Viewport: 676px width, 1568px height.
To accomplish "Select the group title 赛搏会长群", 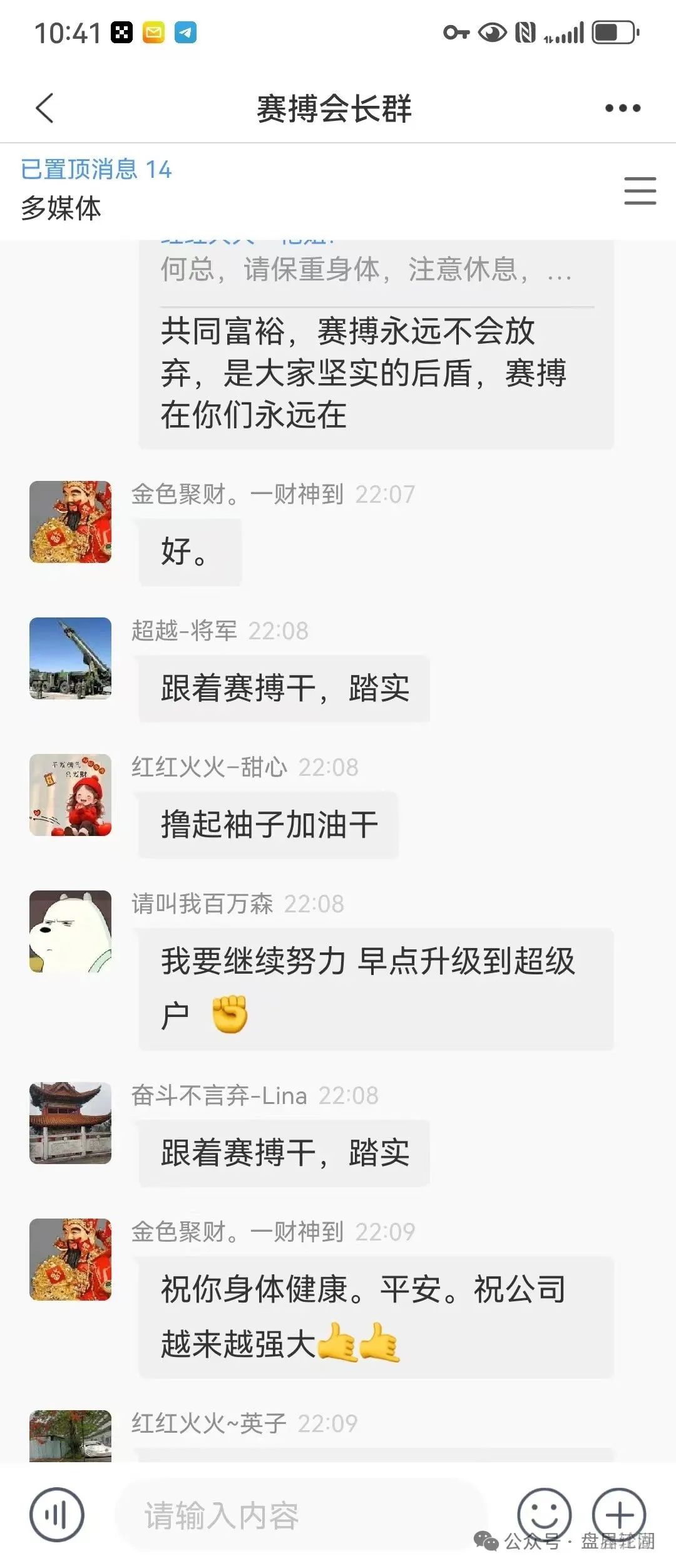I will click(x=336, y=108).
